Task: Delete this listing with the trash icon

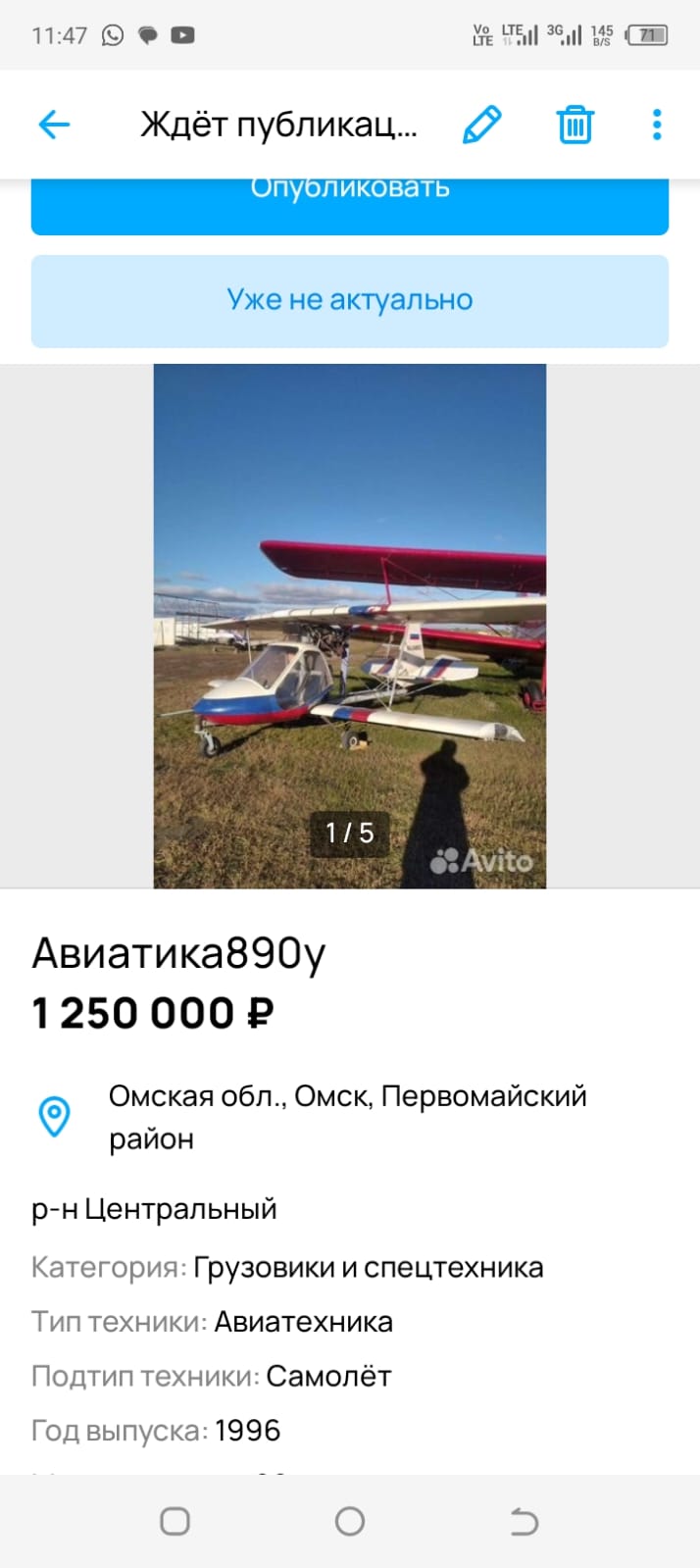Action: tap(575, 125)
